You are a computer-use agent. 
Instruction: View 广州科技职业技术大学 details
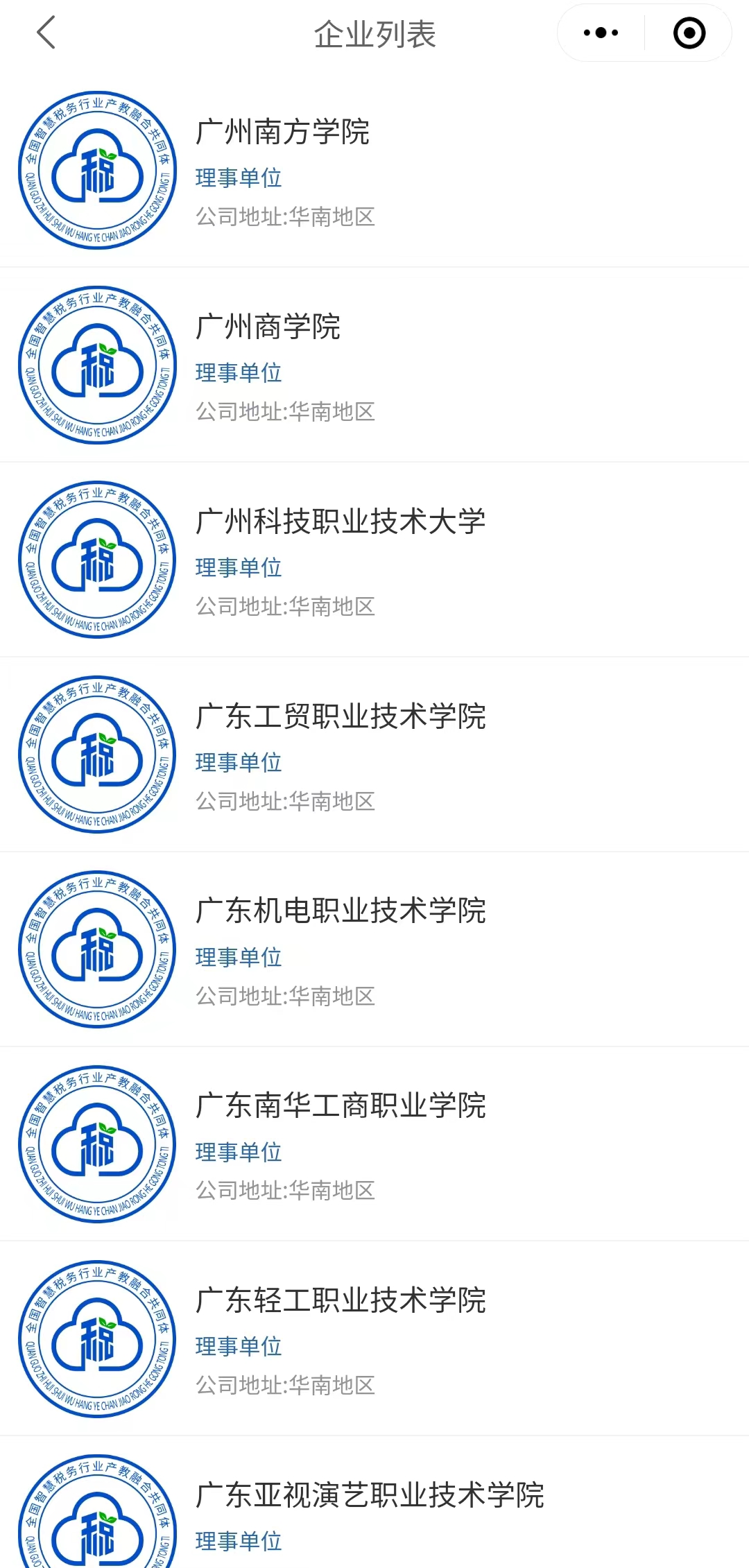pos(341,522)
